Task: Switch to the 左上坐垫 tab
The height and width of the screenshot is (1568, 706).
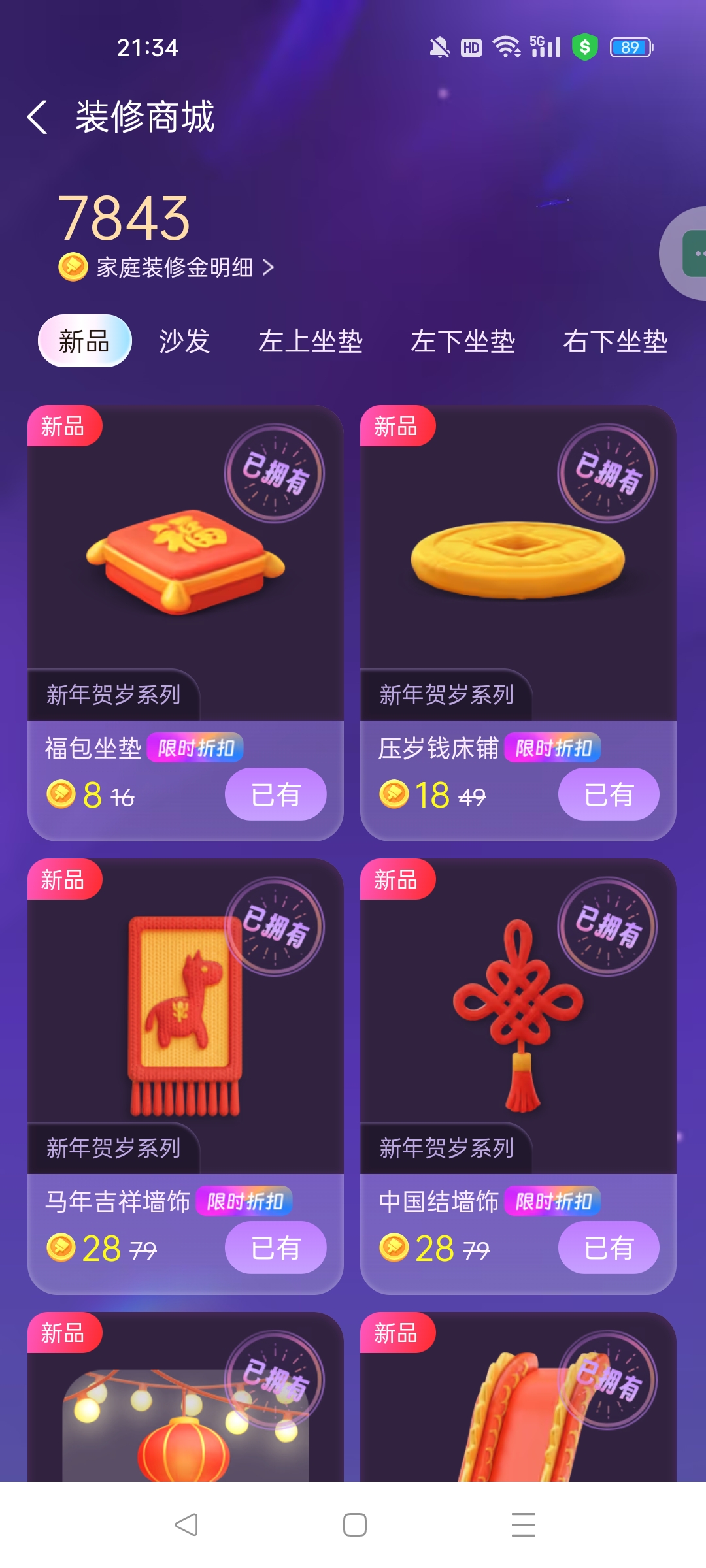Action: pyautogui.click(x=310, y=341)
